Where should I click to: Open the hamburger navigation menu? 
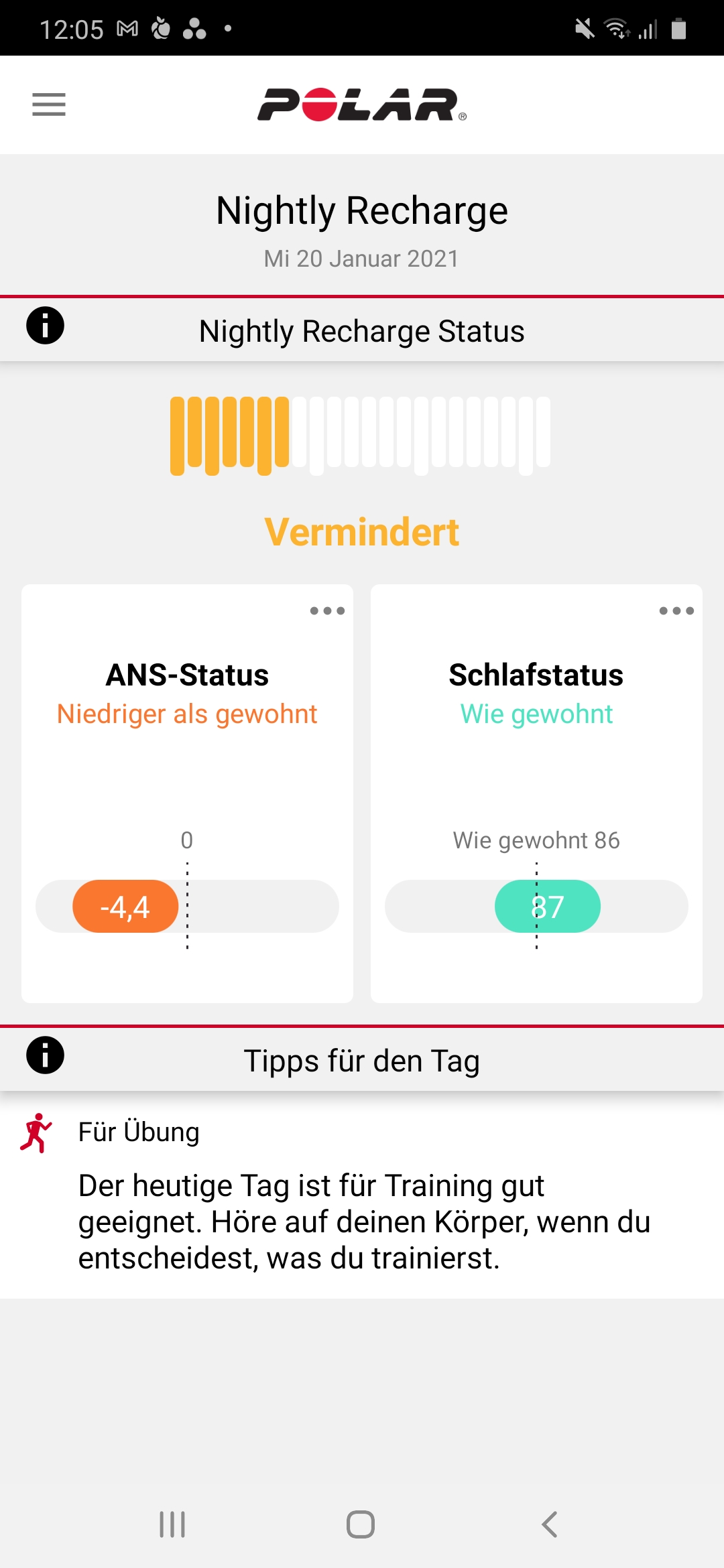(49, 105)
